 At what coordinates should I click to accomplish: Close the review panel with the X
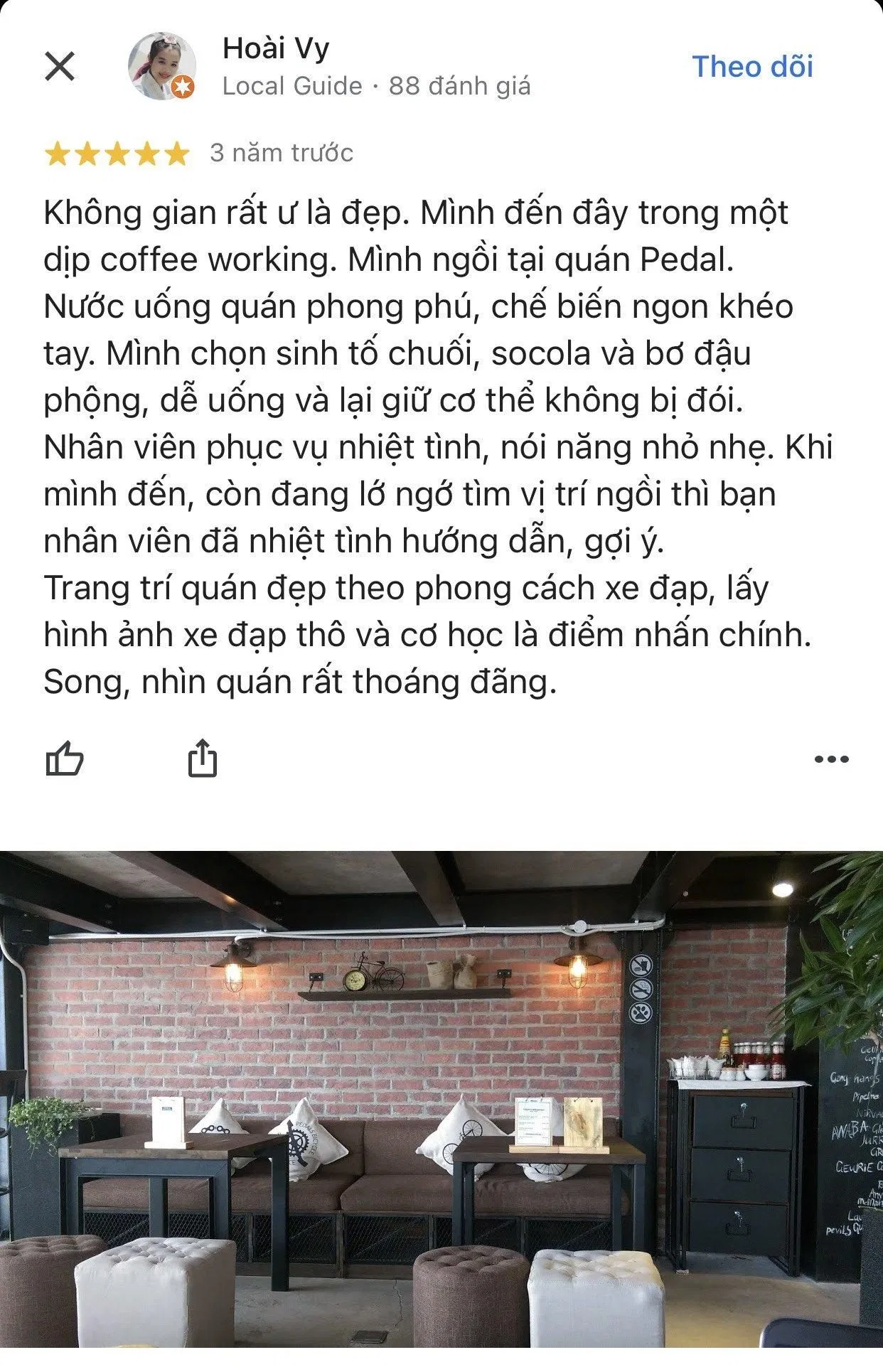61,68
